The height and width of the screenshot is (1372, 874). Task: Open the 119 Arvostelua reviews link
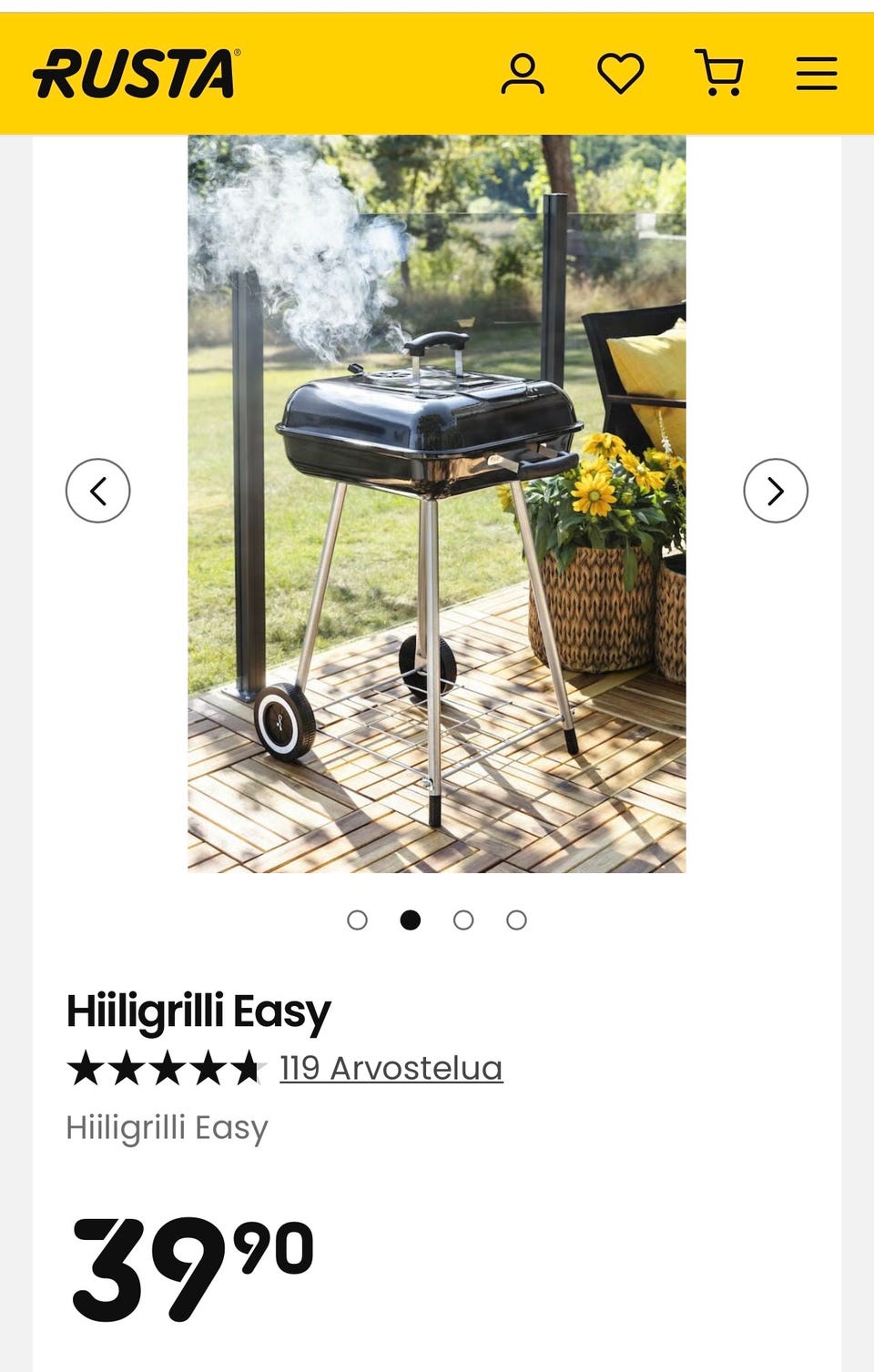[390, 1067]
